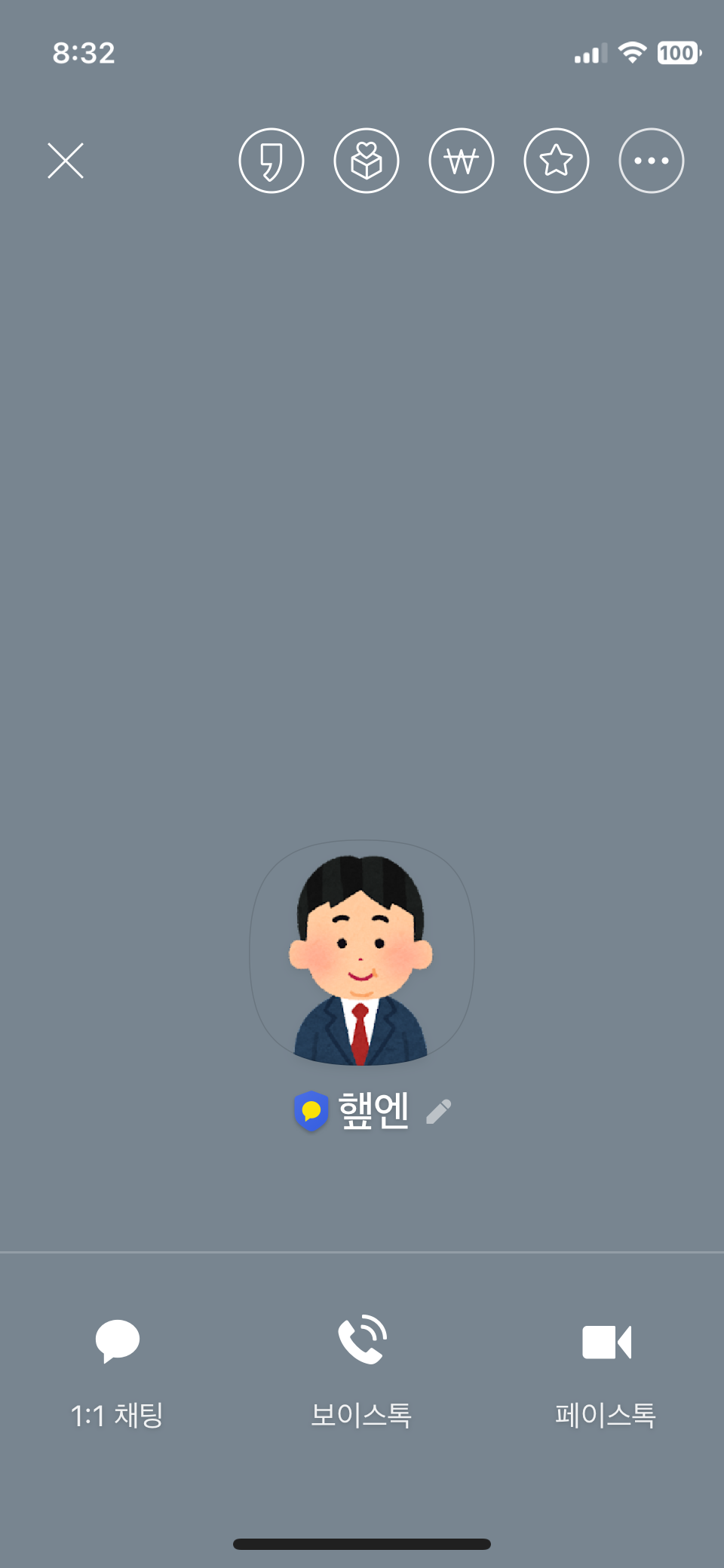
Task: Start a 보이스톡 voice call
Action: tap(362, 1369)
